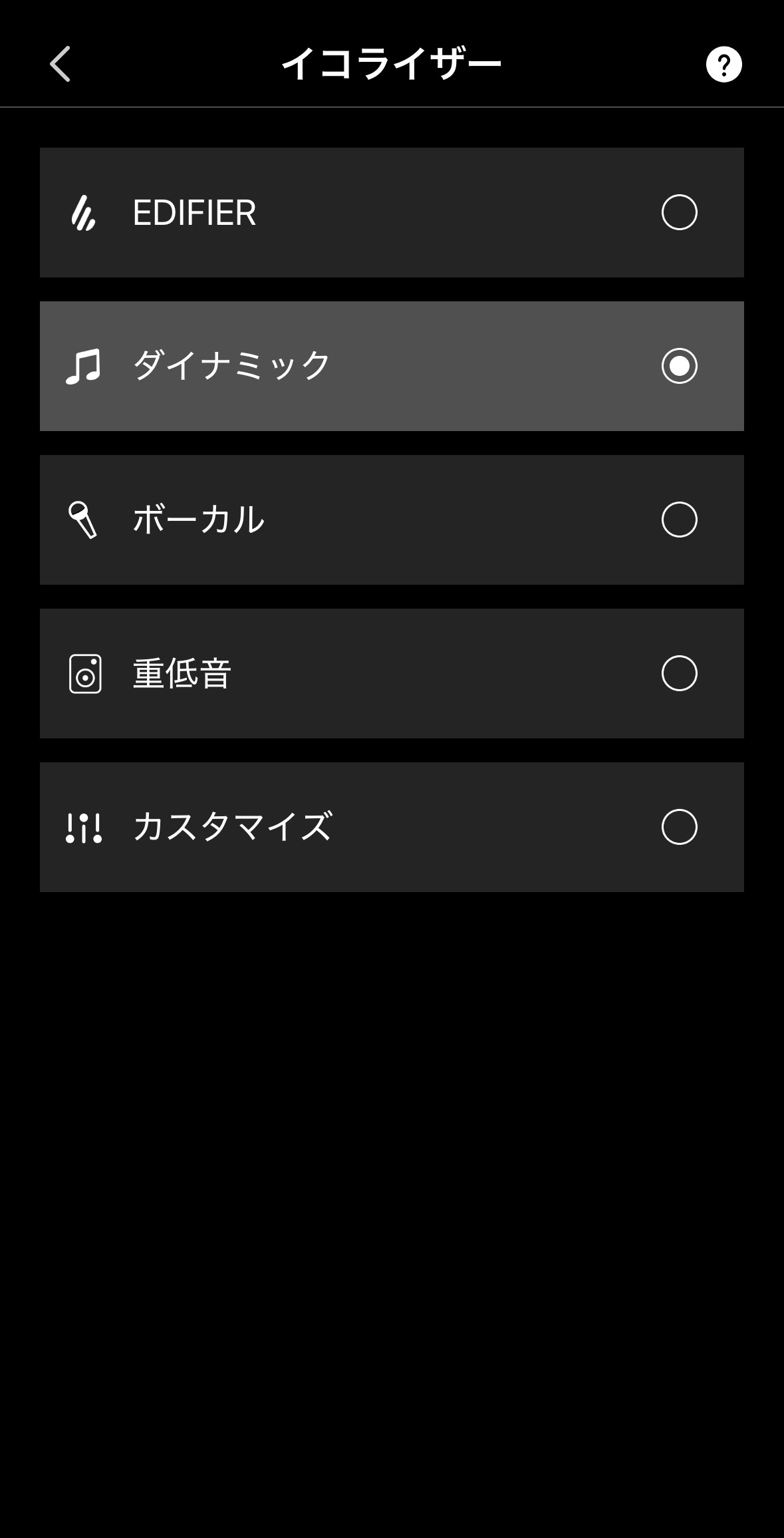Click the EDIFIER logo icon
The width and height of the screenshot is (784, 1538).
click(x=85, y=213)
